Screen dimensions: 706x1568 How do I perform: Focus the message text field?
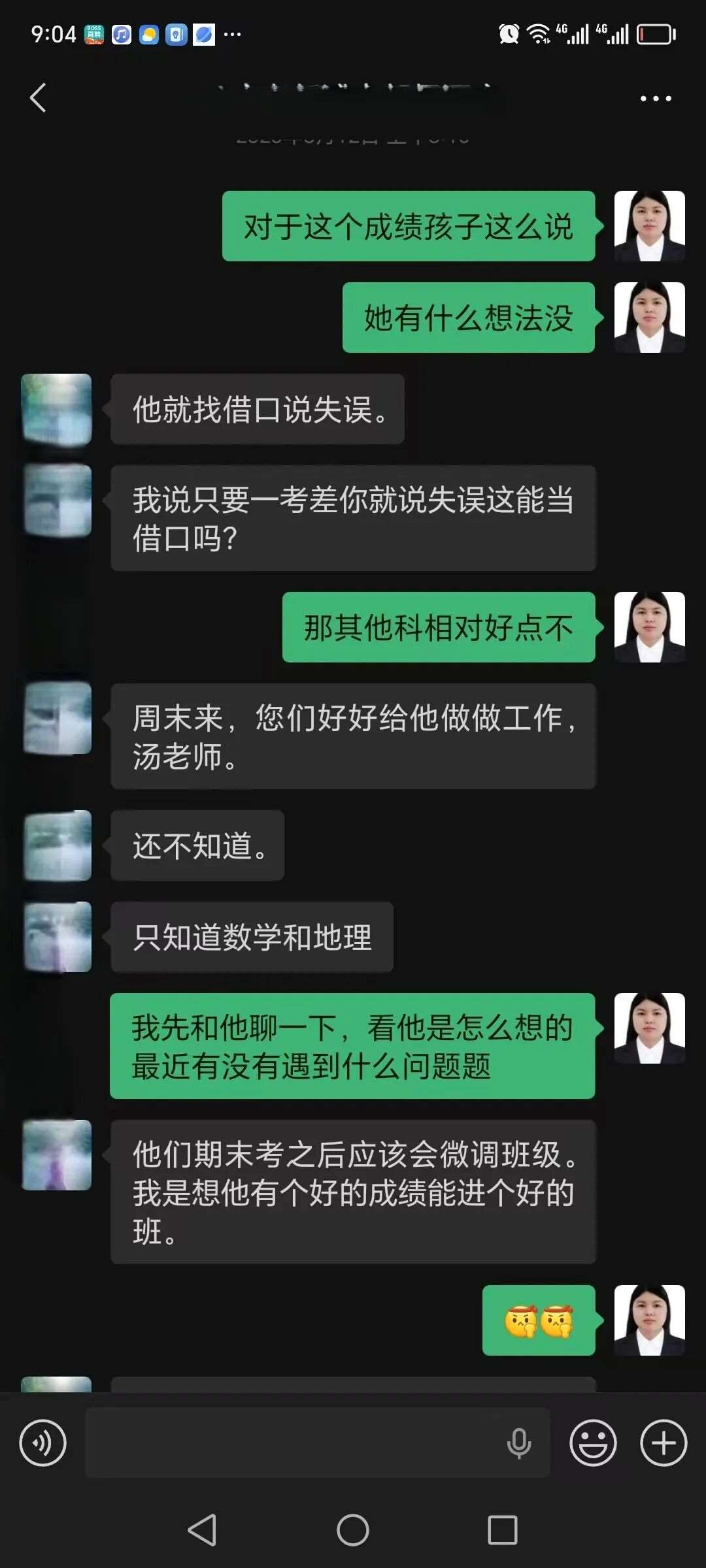pyautogui.click(x=294, y=1443)
